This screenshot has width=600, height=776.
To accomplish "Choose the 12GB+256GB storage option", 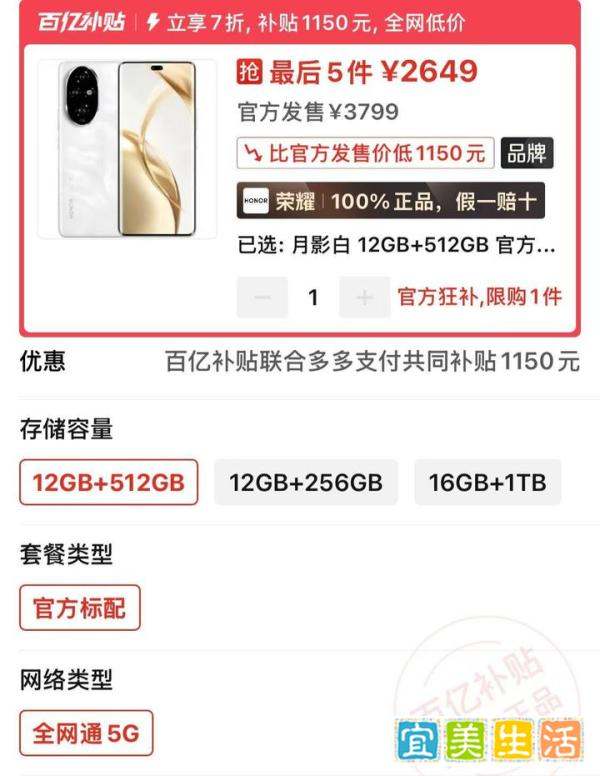I will (x=306, y=483).
